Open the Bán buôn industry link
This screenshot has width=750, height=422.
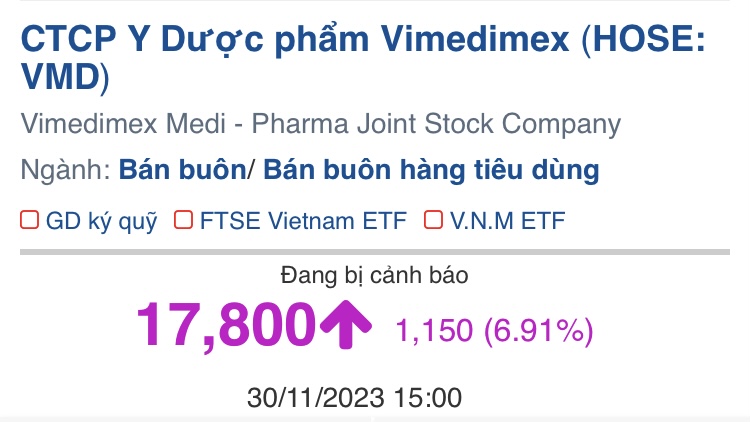coord(181,170)
